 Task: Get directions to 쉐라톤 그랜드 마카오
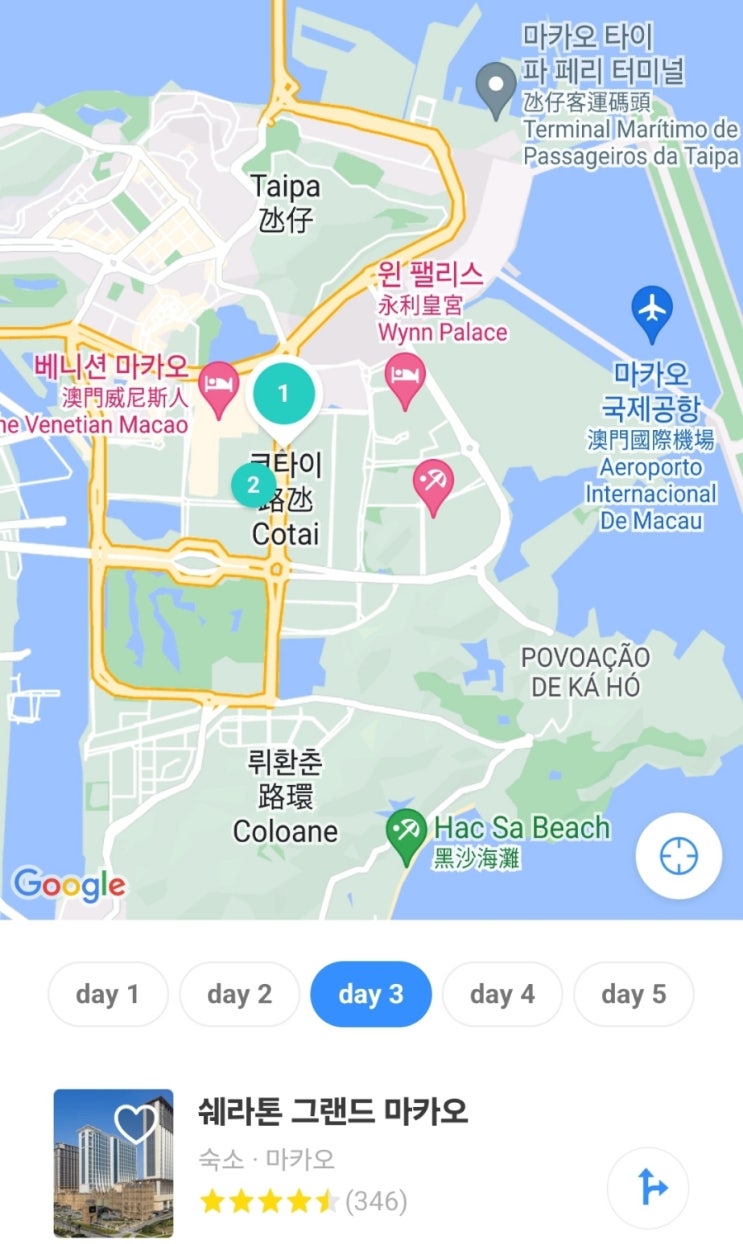(648, 1188)
